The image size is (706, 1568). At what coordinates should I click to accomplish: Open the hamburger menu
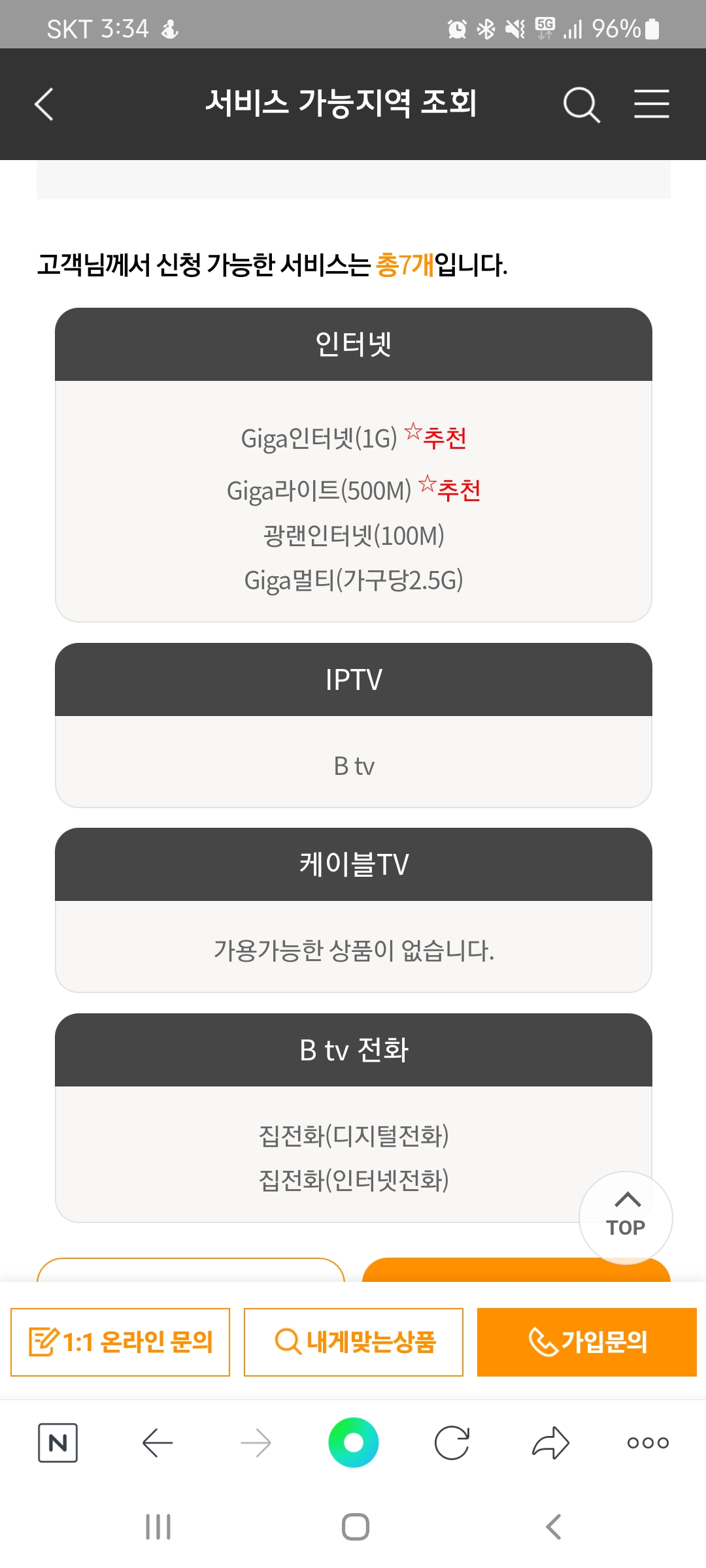(x=651, y=105)
